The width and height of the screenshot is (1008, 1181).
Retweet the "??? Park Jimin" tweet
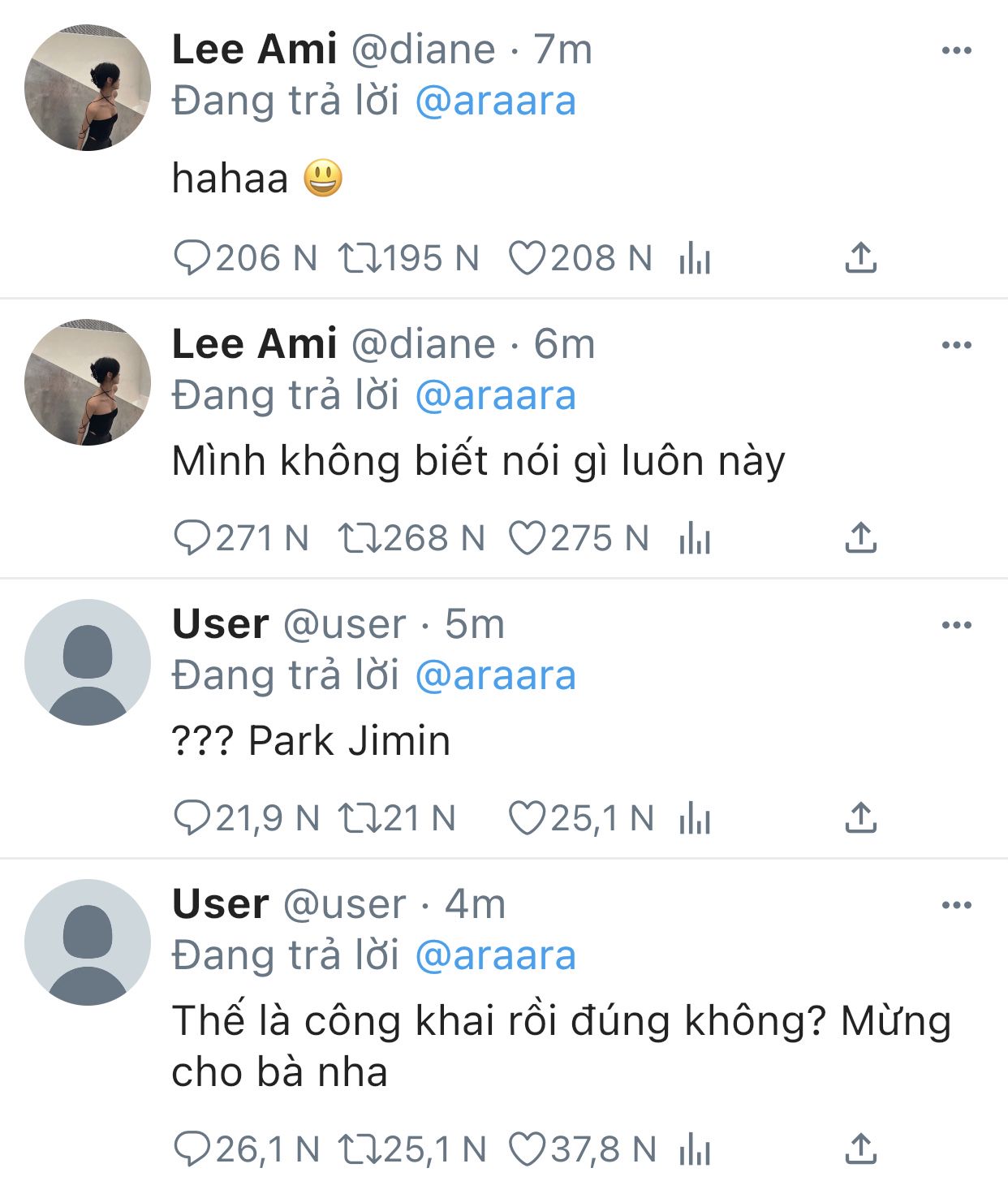tap(358, 818)
